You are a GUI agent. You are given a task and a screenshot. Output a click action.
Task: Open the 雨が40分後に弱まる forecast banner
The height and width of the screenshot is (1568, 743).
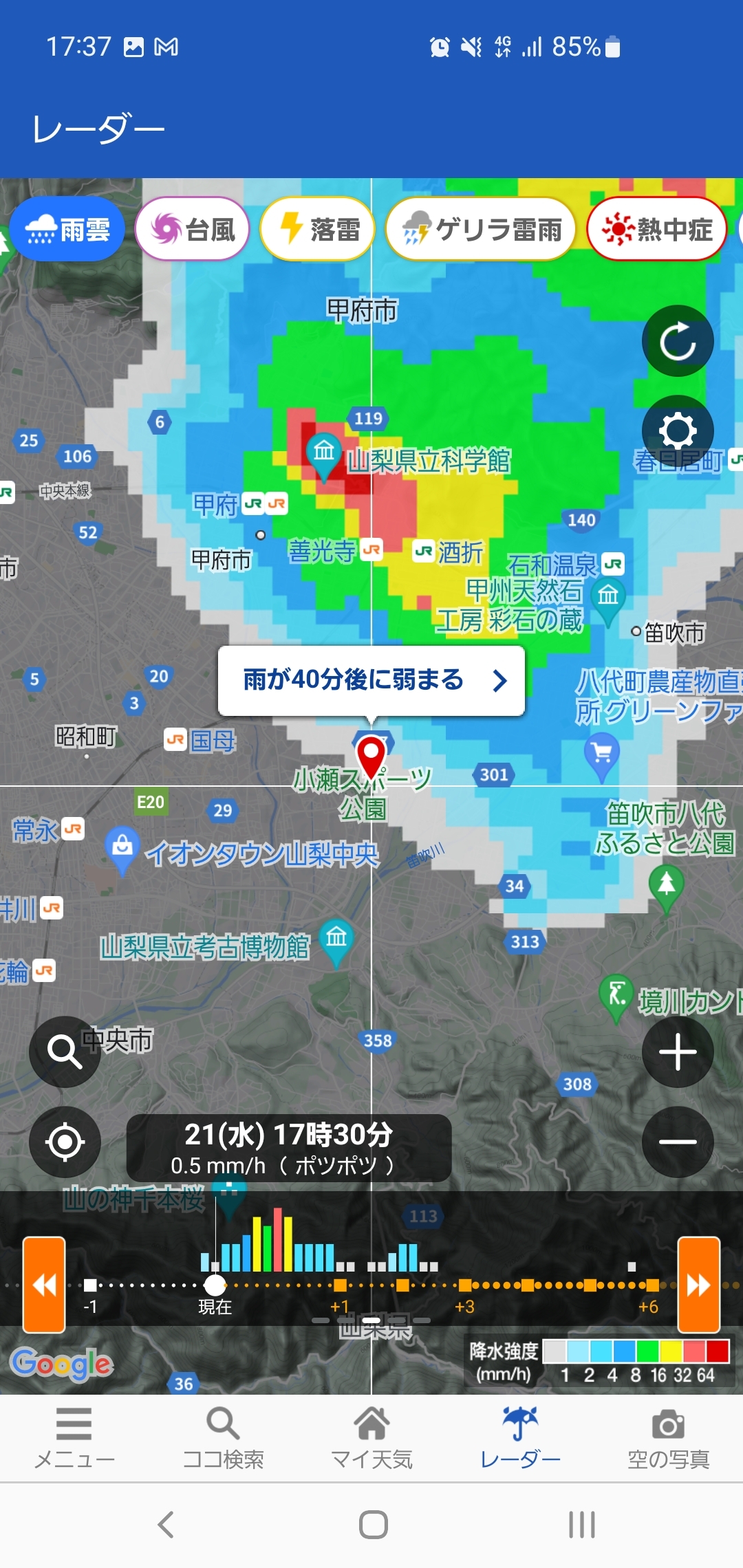click(x=371, y=680)
